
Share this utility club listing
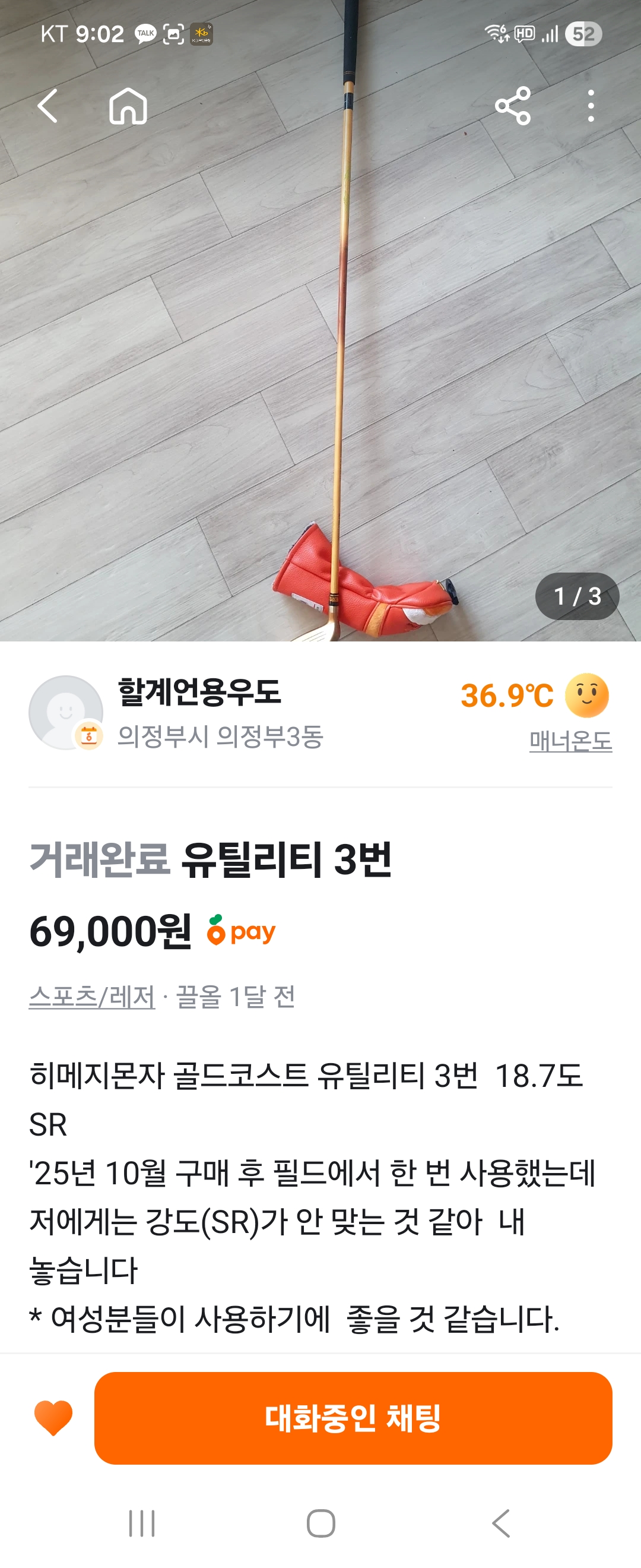[513, 106]
